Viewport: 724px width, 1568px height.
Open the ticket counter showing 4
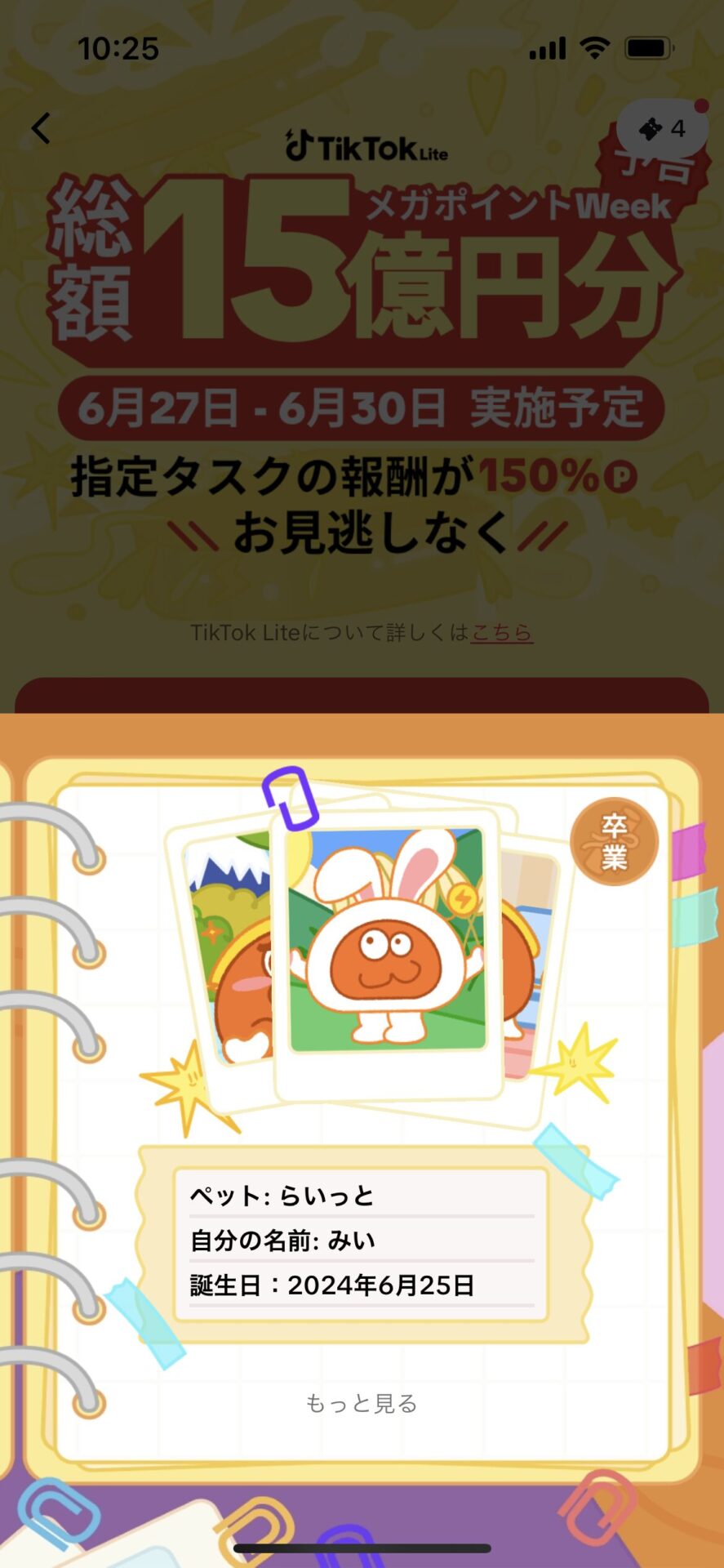(661, 128)
